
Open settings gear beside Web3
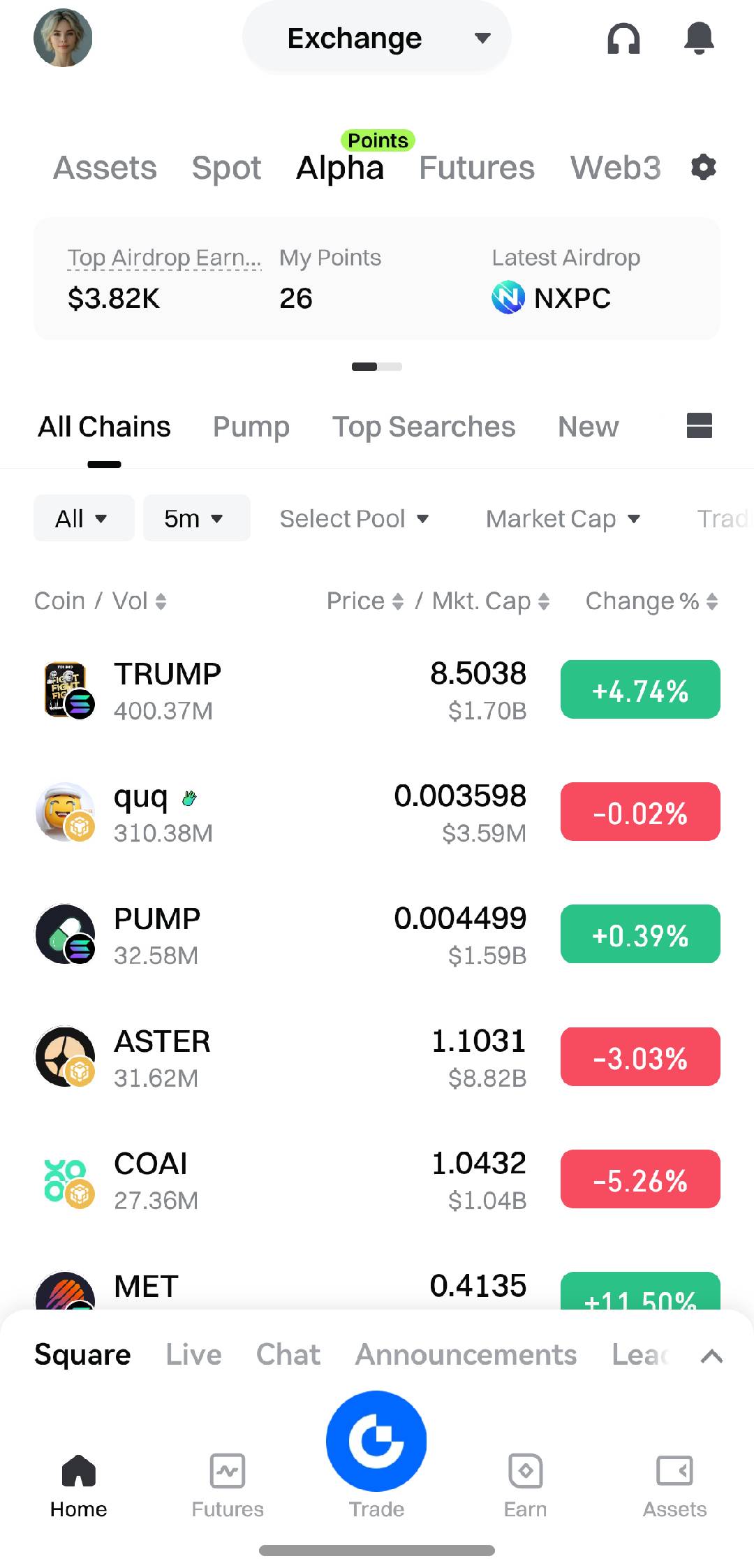click(x=703, y=168)
